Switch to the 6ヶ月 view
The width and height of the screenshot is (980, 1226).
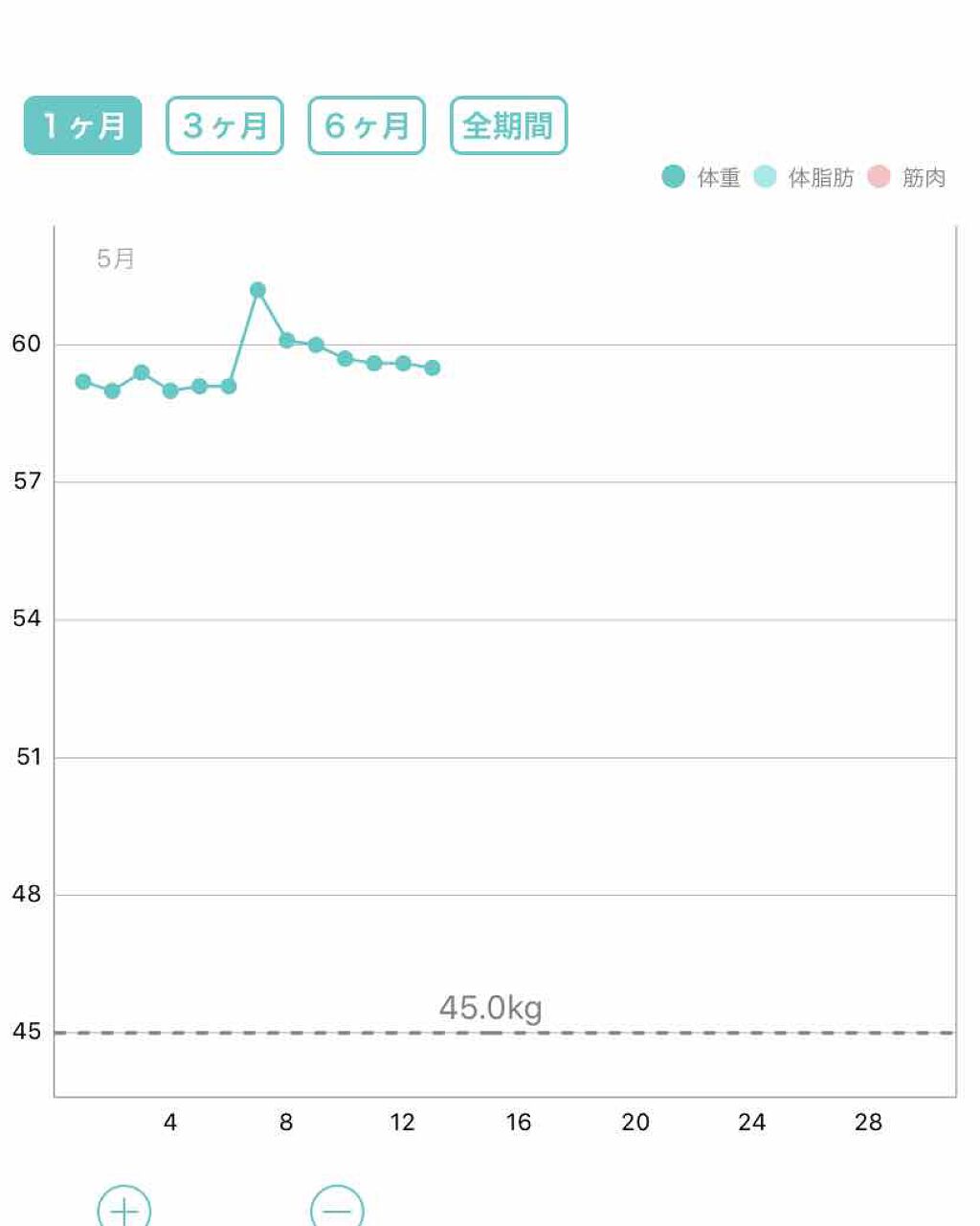pyautogui.click(x=366, y=124)
